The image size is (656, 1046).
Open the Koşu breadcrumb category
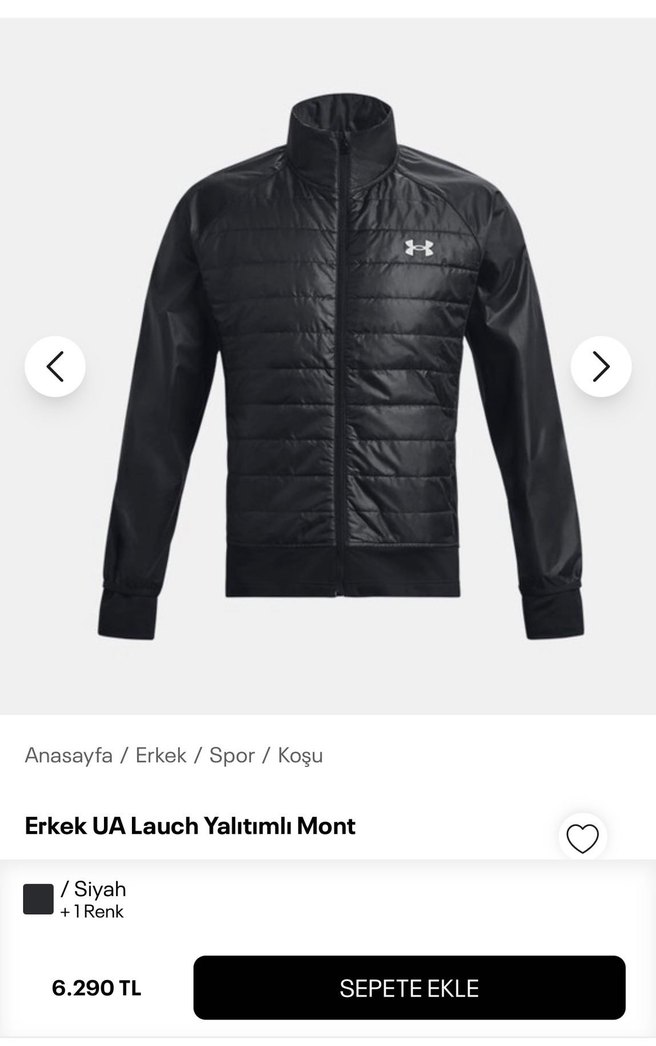[x=300, y=755]
